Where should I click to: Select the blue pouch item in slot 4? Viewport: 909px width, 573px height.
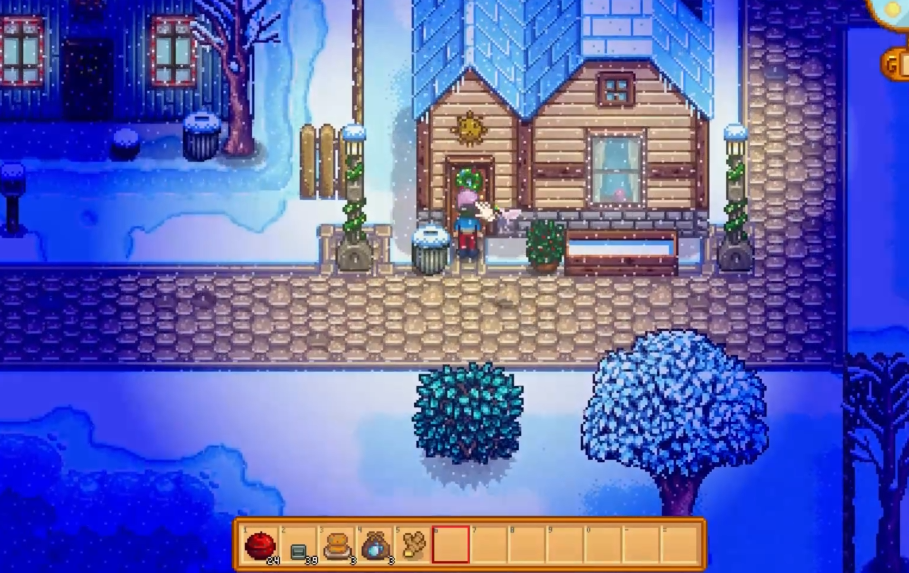coord(375,545)
